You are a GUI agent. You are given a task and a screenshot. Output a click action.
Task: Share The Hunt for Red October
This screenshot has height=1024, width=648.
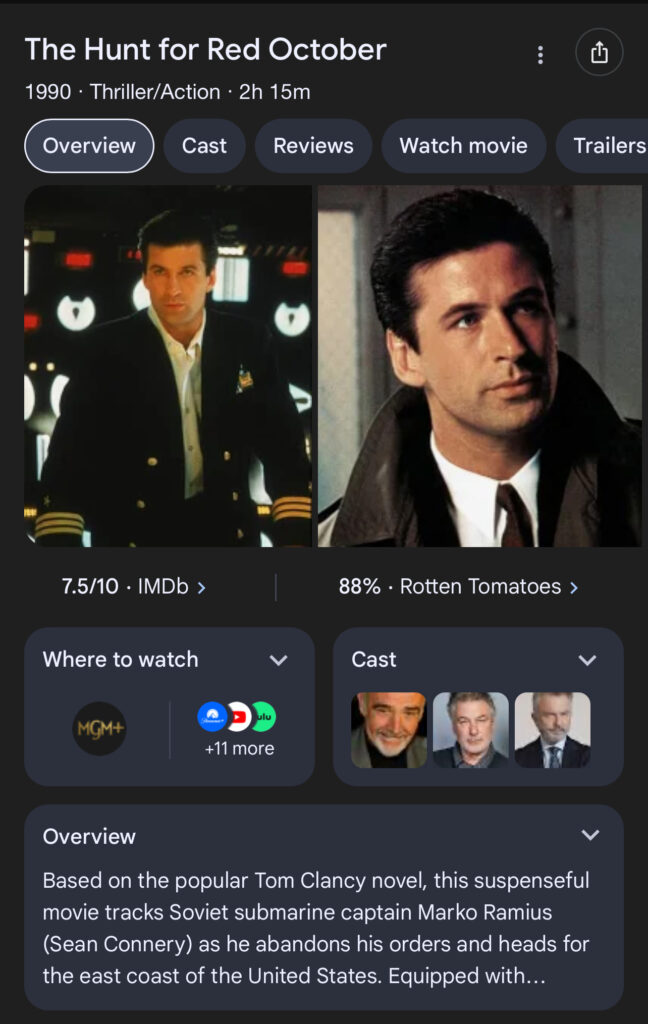tap(599, 54)
